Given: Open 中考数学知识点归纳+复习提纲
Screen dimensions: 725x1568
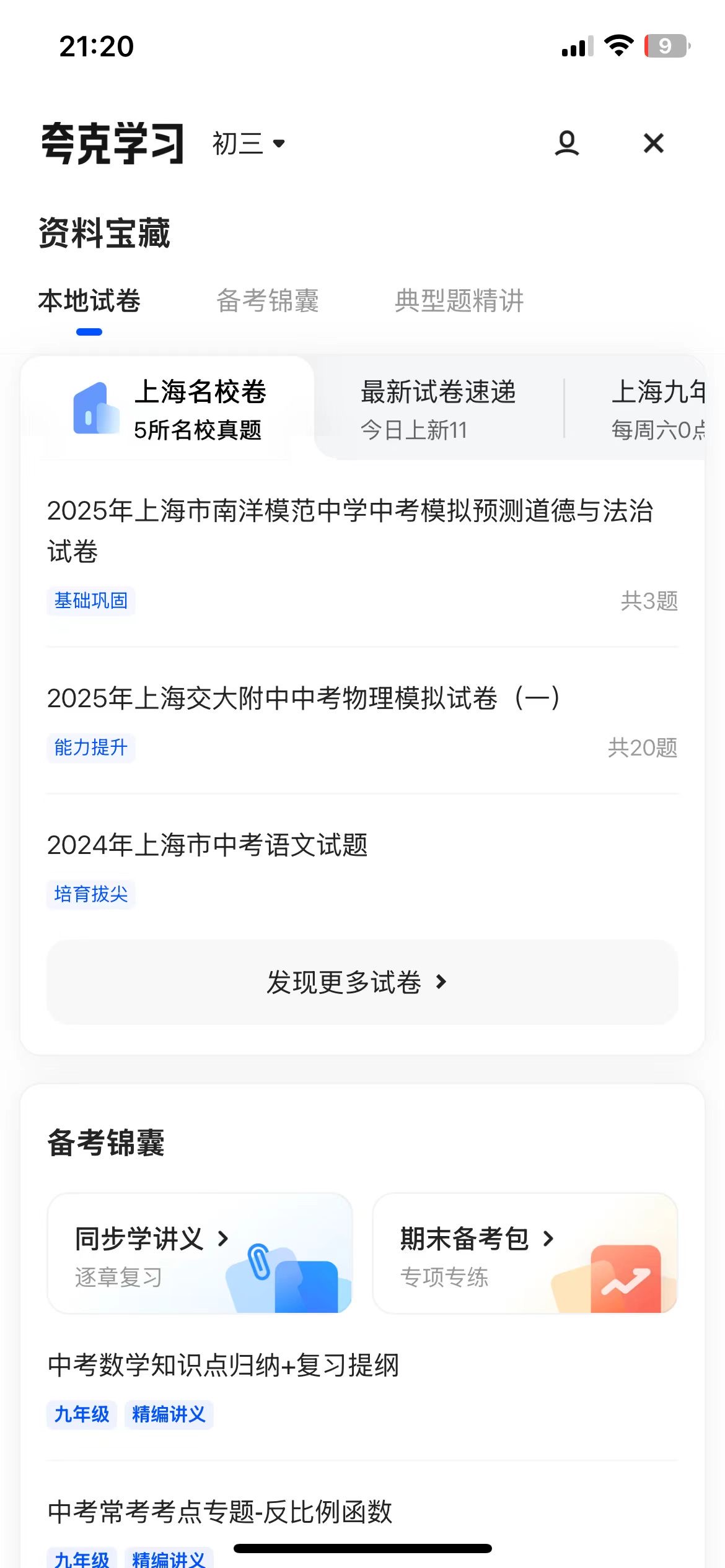Looking at the screenshot, I should (223, 1366).
